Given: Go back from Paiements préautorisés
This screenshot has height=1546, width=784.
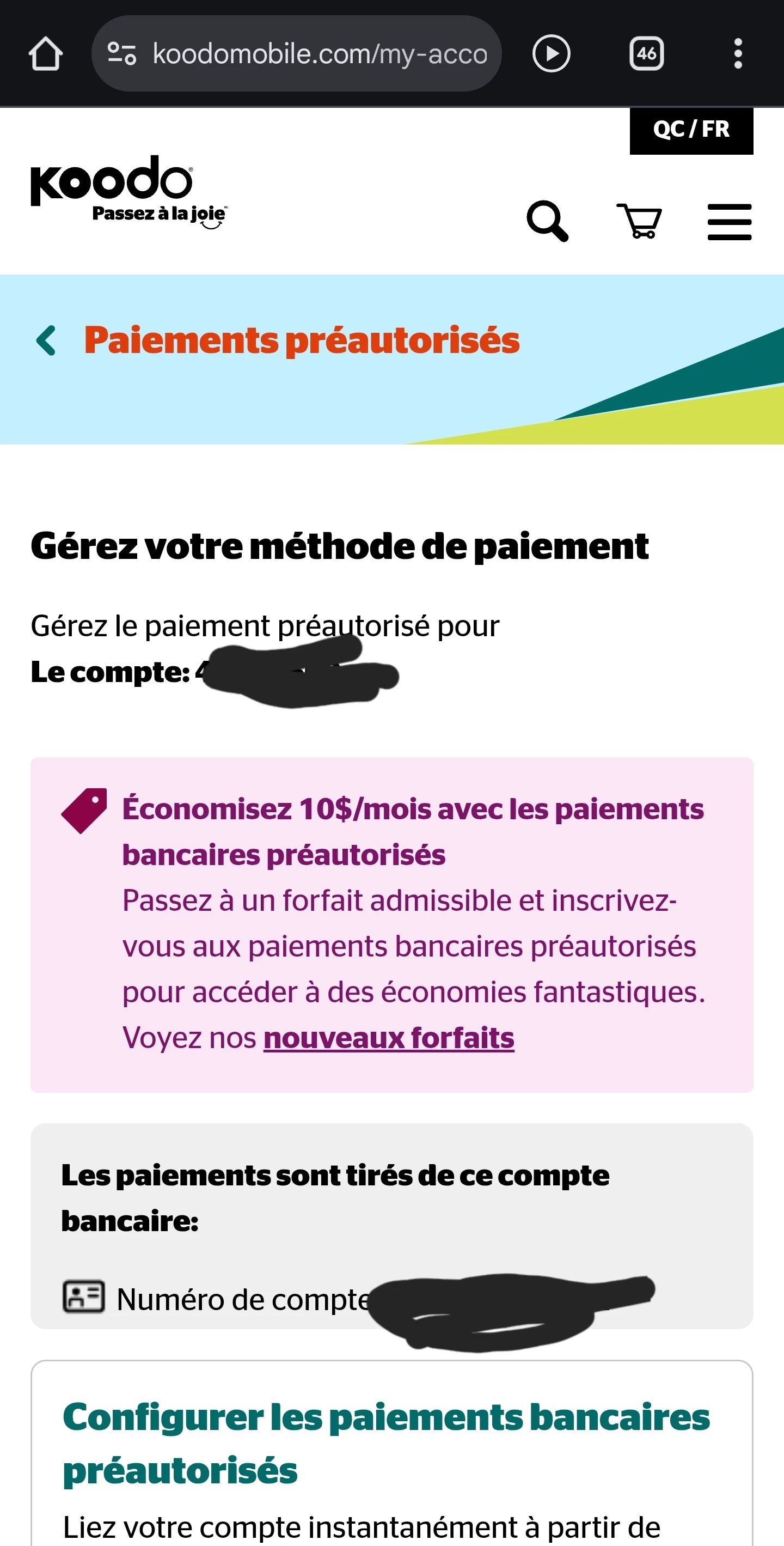Looking at the screenshot, I should point(46,340).
